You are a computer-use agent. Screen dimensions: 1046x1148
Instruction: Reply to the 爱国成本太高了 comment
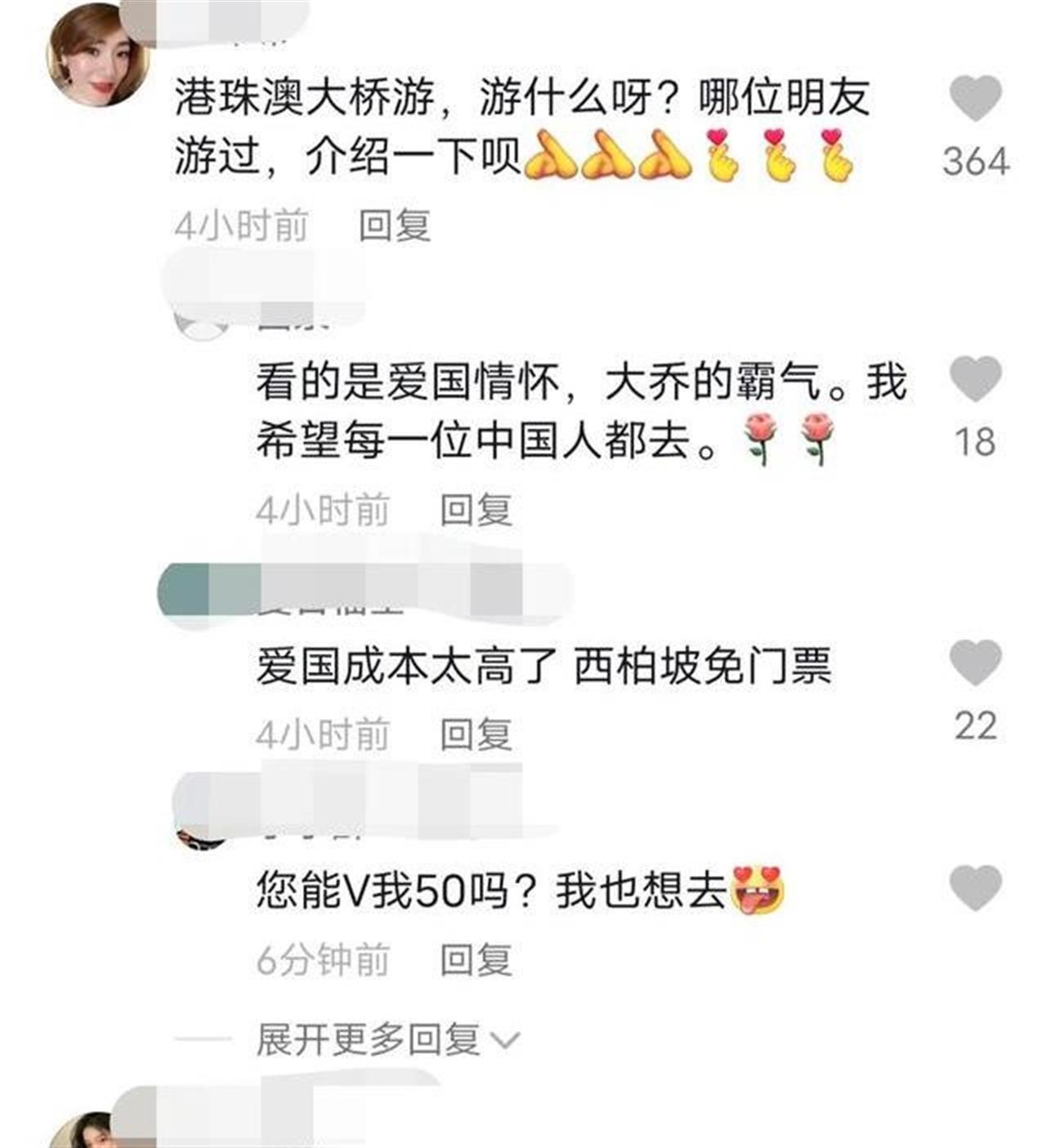coord(476,734)
